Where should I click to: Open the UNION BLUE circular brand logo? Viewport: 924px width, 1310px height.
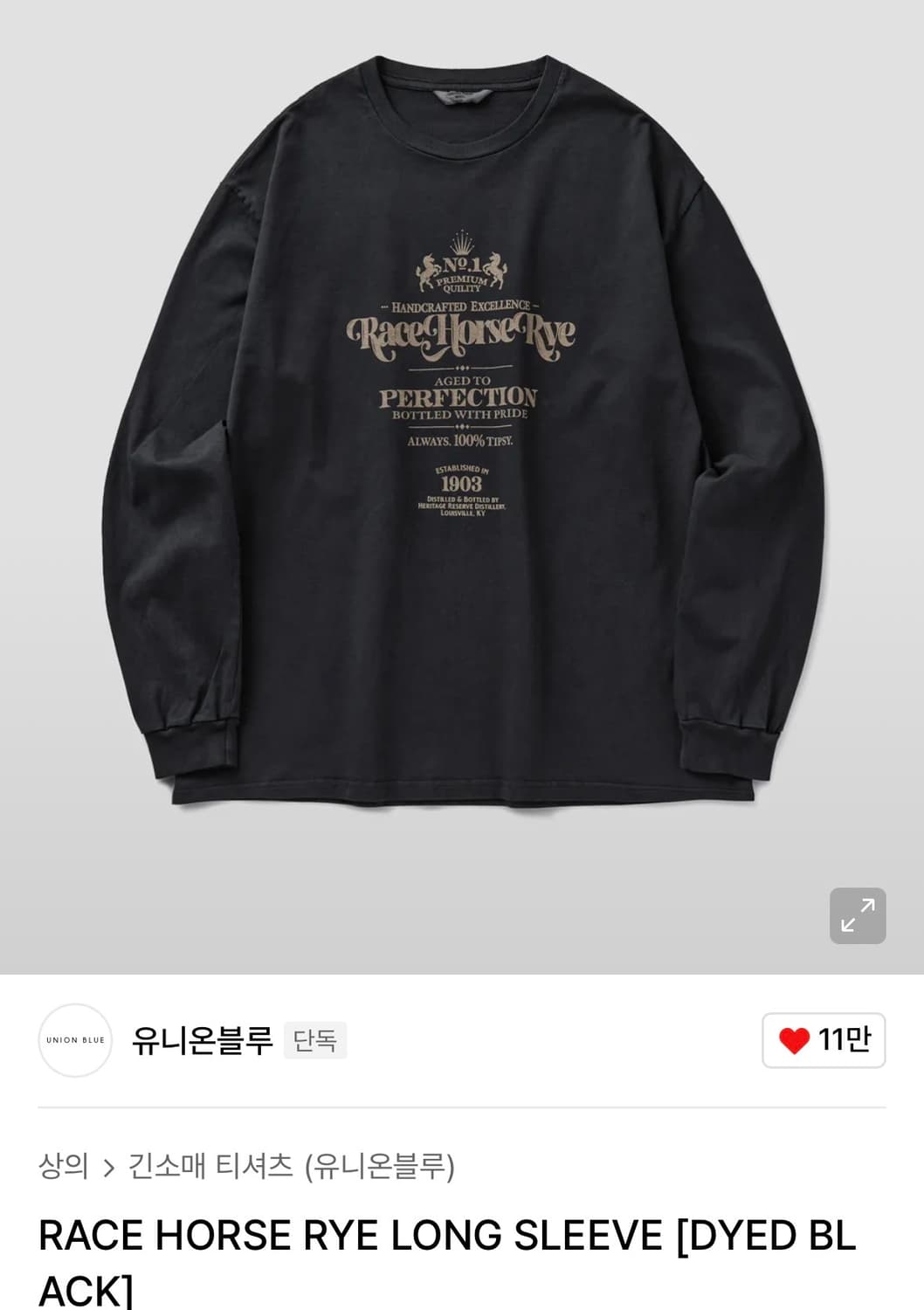[x=74, y=1040]
